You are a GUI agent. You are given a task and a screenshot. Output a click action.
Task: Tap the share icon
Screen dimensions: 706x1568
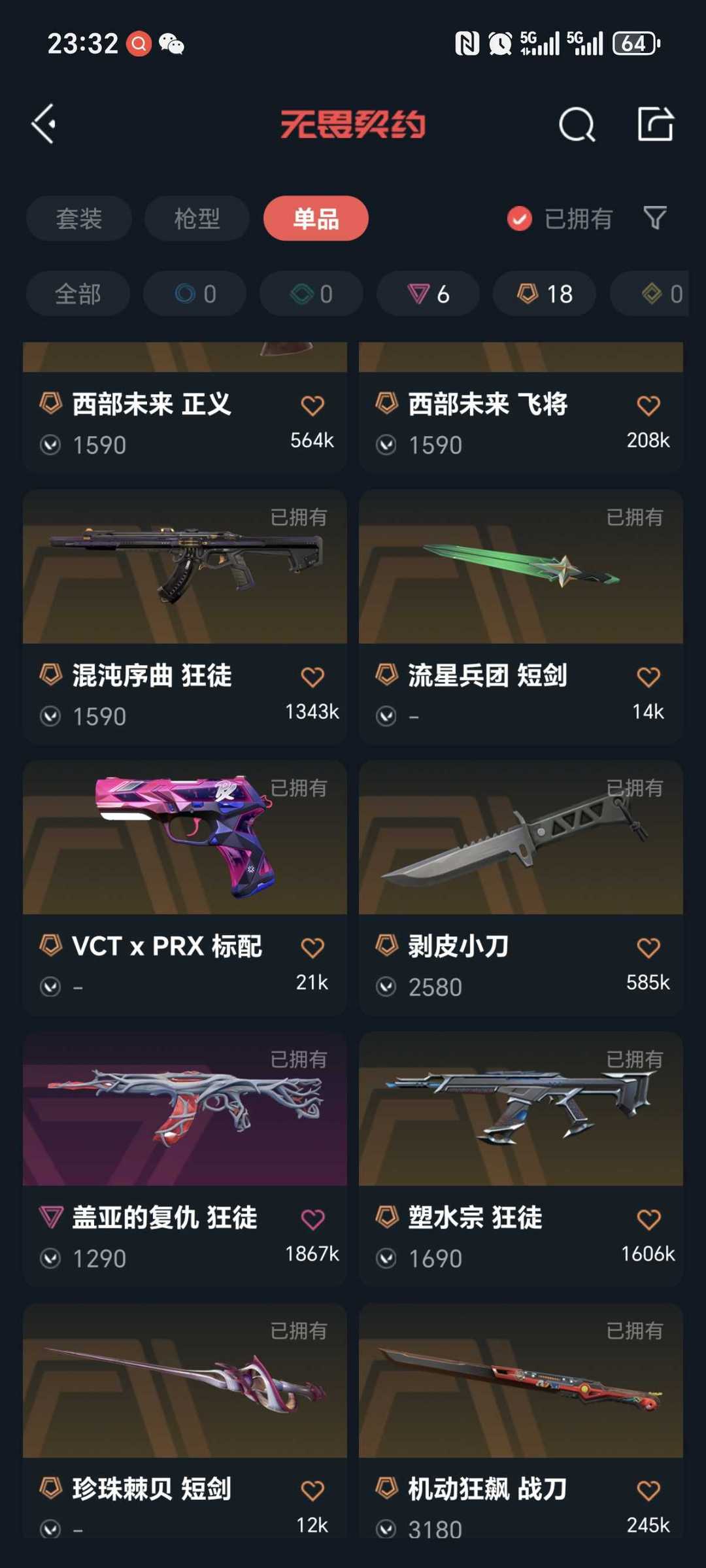pos(655,124)
